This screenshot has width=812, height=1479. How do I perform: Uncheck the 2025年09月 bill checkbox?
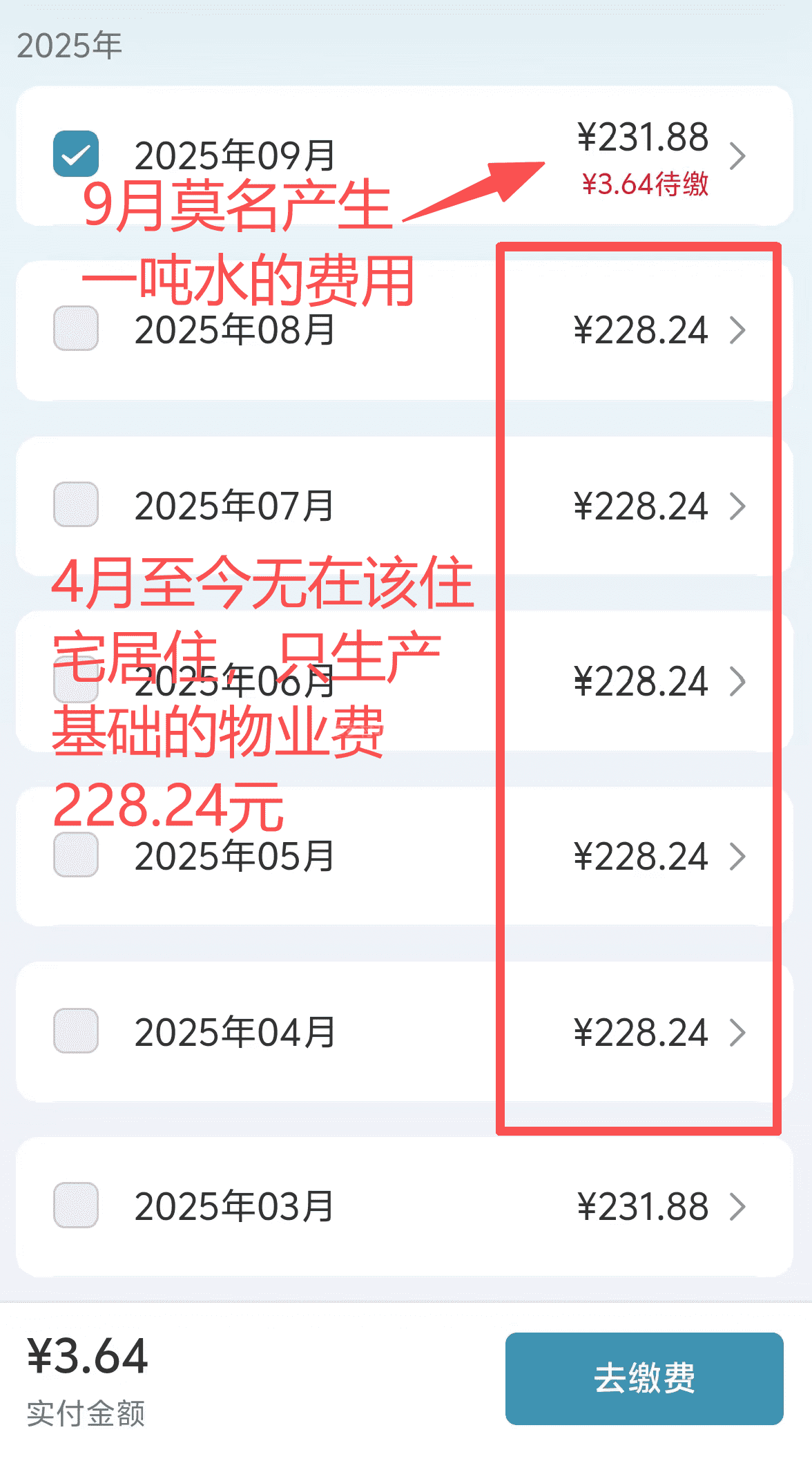[x=76, y=153]
